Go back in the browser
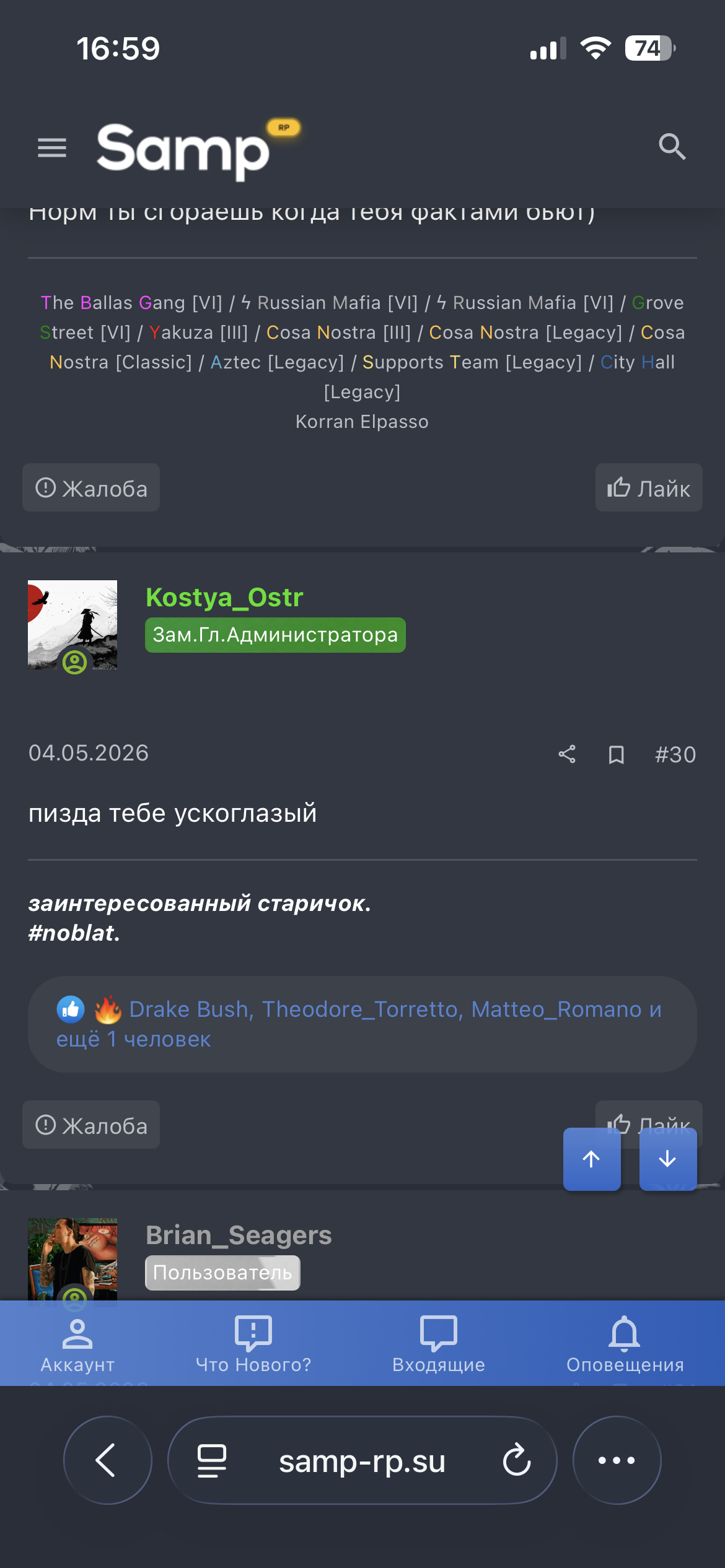725x1568 pixels. (x=107, y=1460)
